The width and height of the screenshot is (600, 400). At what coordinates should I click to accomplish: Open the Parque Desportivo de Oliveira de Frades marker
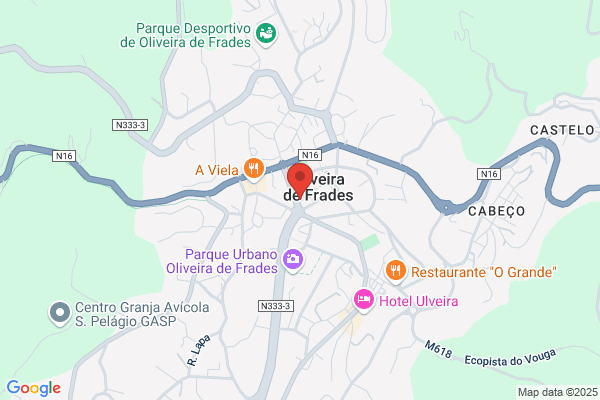coord(266,34)
